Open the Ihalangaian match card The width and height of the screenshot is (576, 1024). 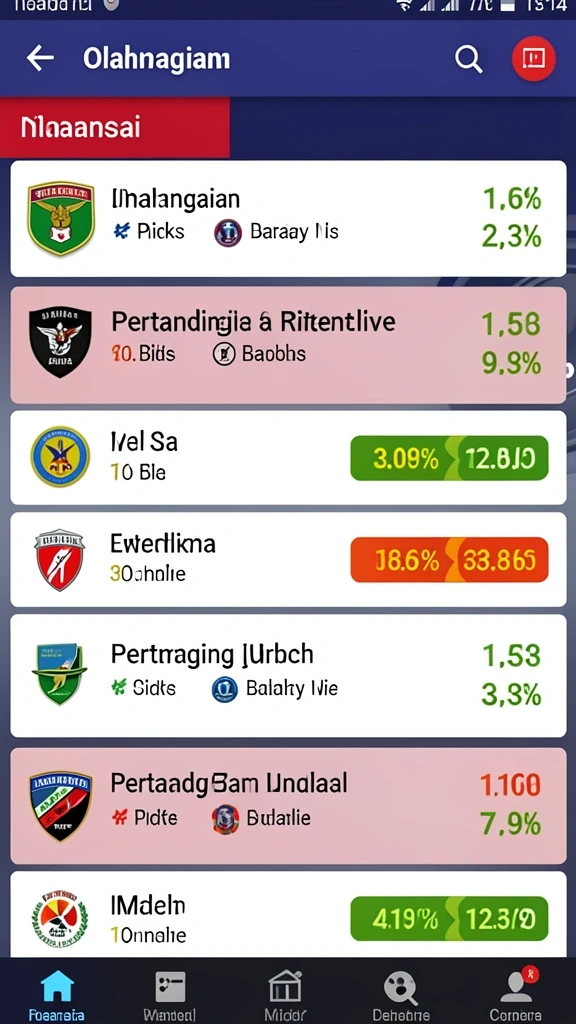click(288, 218)
